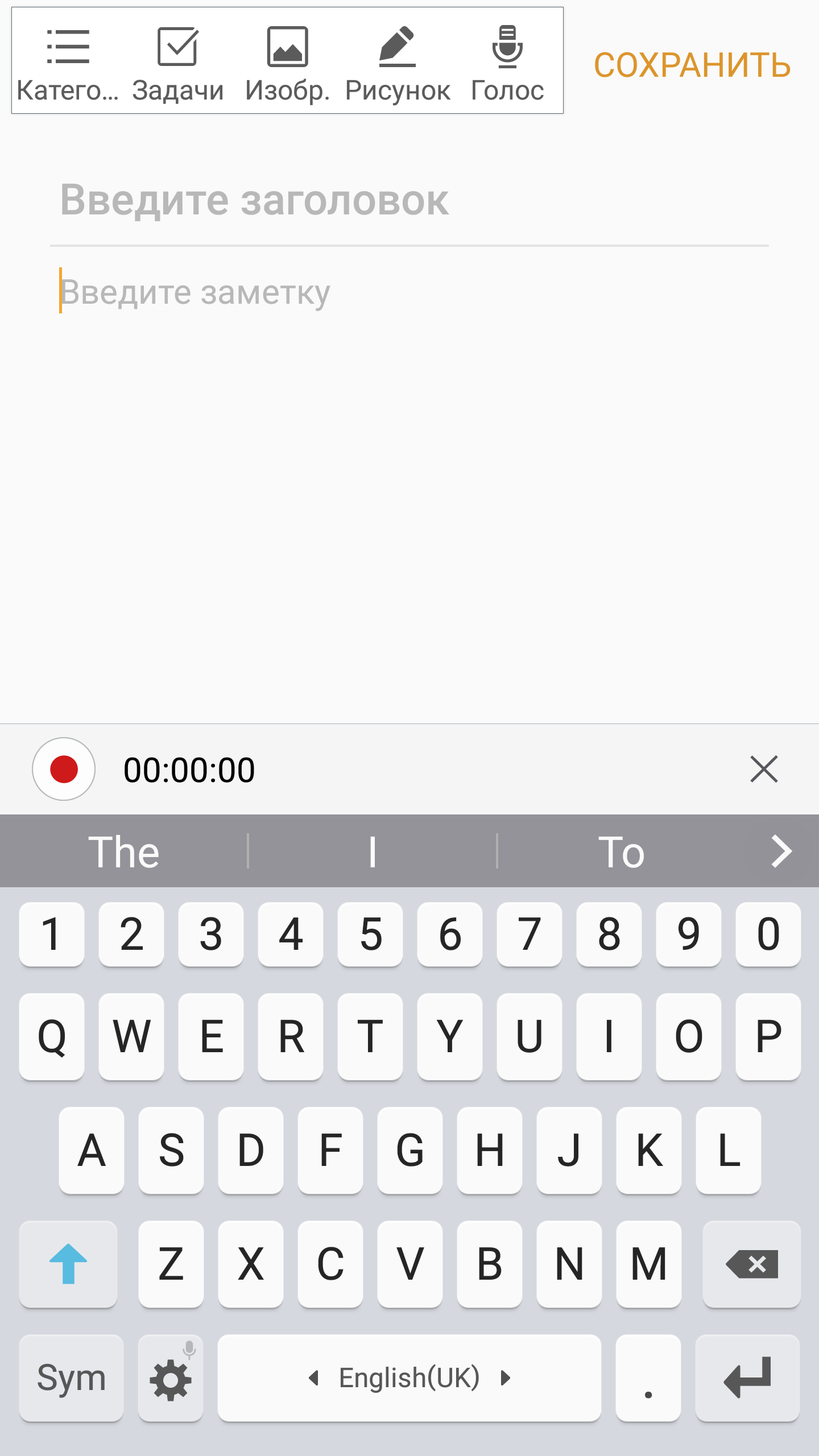Toggle the shift arrow key
819x1456 pixels.
(68, 1264)
